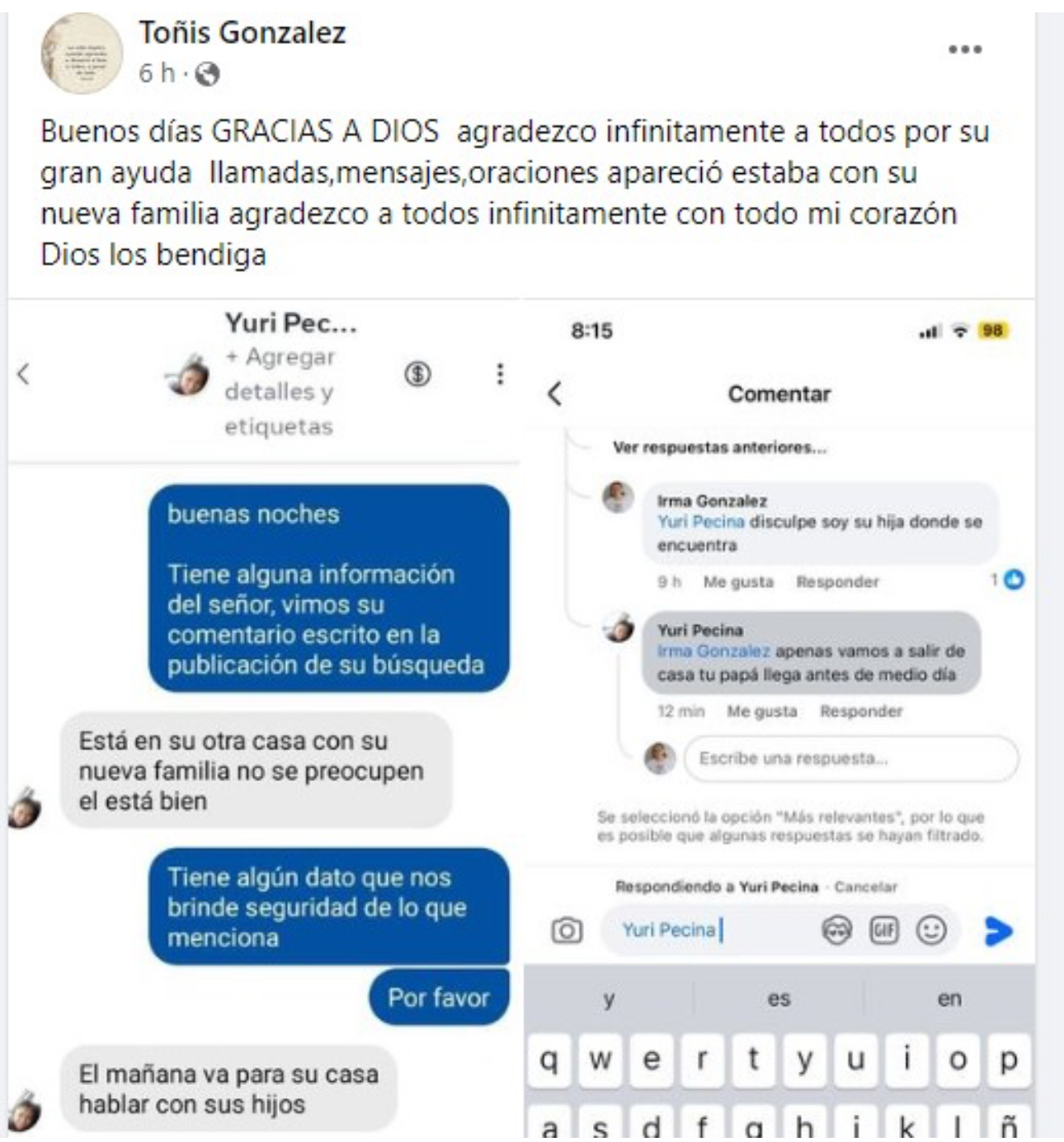Open Toñis Gonzalez's profile from the name
This screenshot has height=1142, width=1064.
click(x=242, y=32)
